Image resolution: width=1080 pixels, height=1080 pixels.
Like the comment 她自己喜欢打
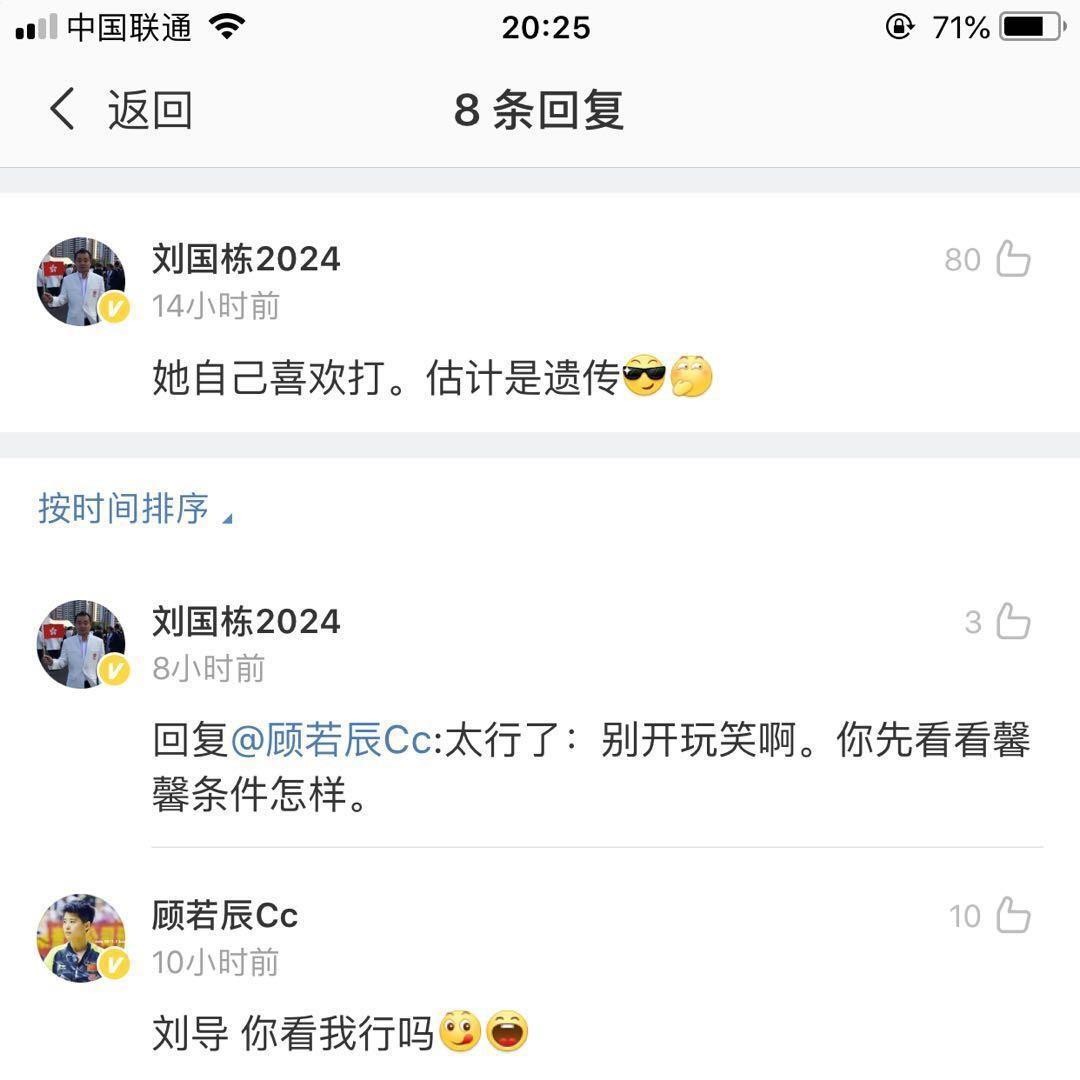point(1012,260)
